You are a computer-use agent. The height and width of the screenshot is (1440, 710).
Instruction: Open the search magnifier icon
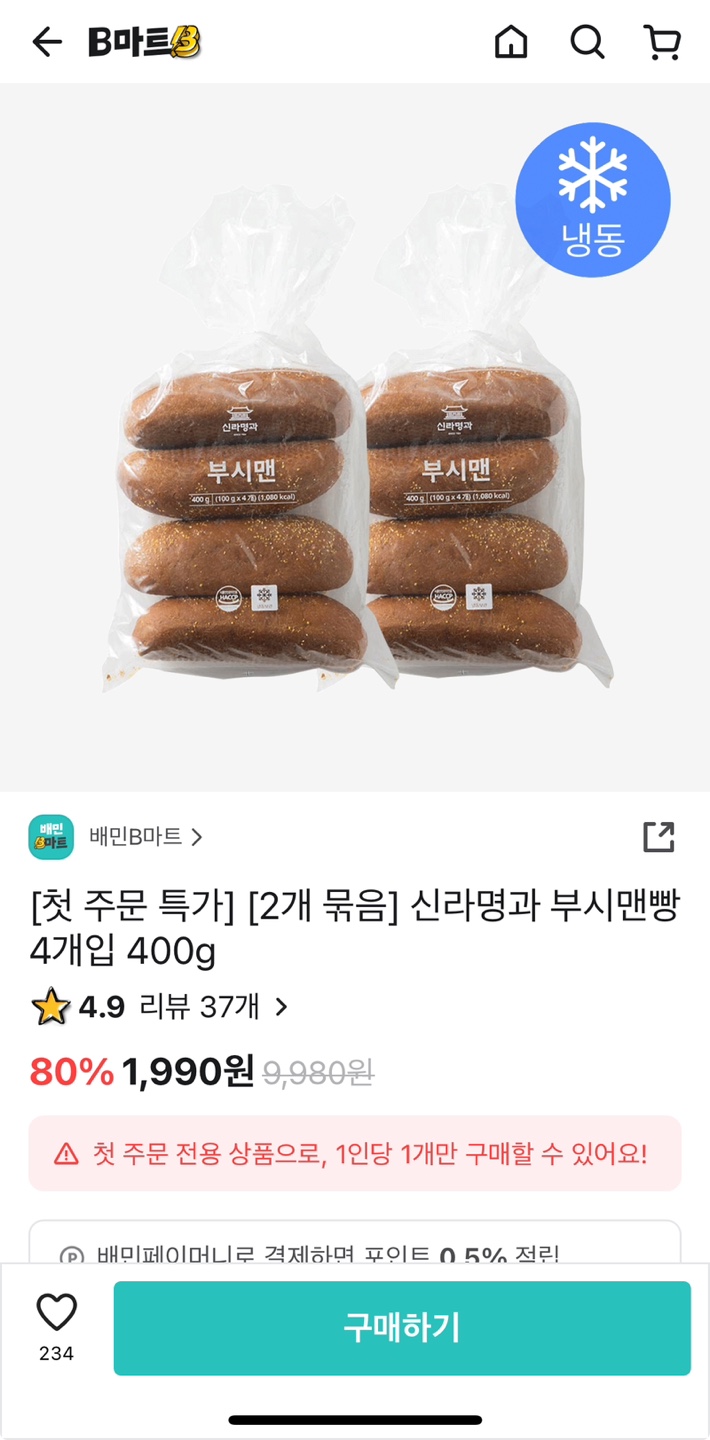(x=587, y=42)
